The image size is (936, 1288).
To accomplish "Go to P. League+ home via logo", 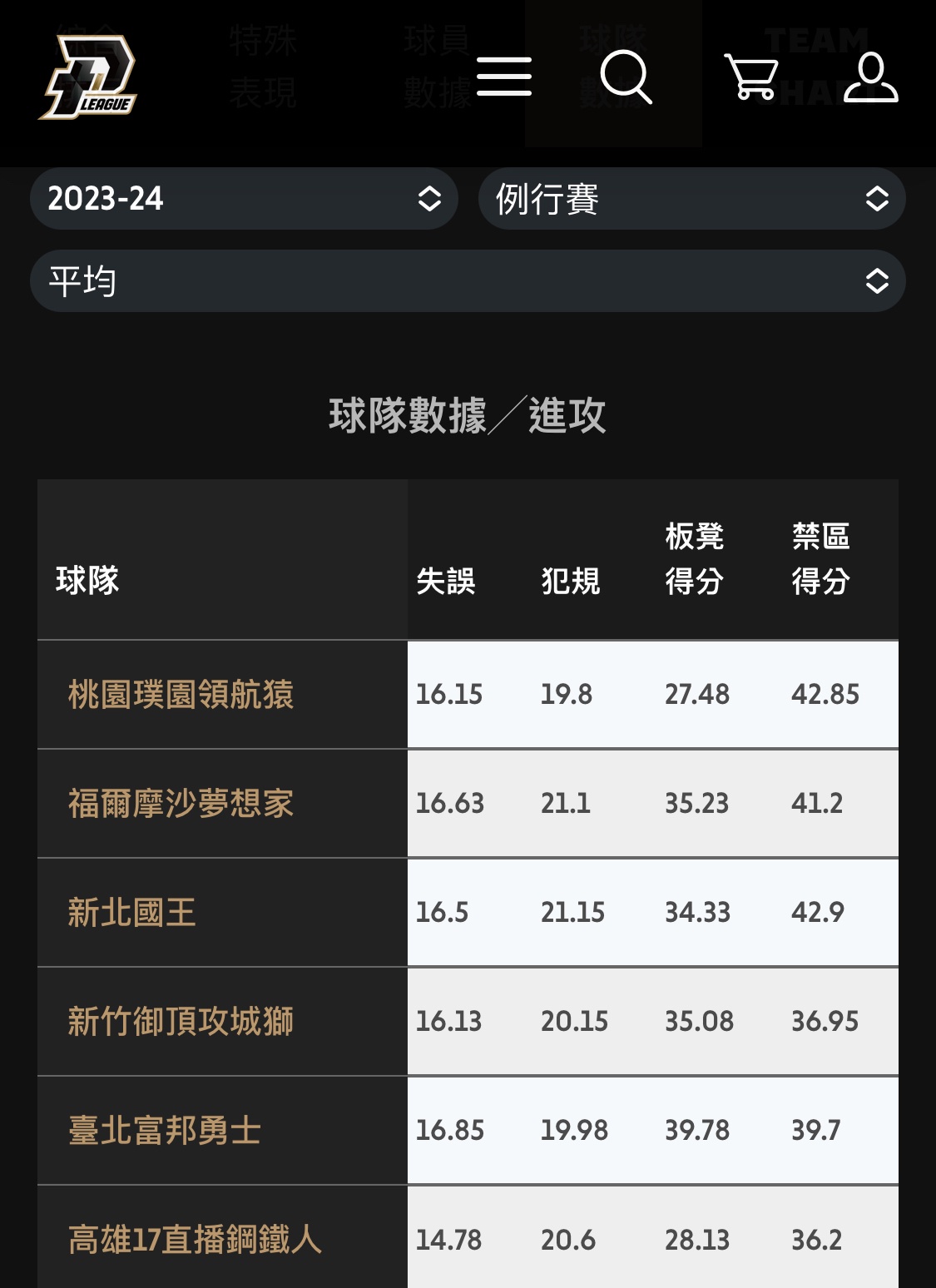I will point(88,77).
